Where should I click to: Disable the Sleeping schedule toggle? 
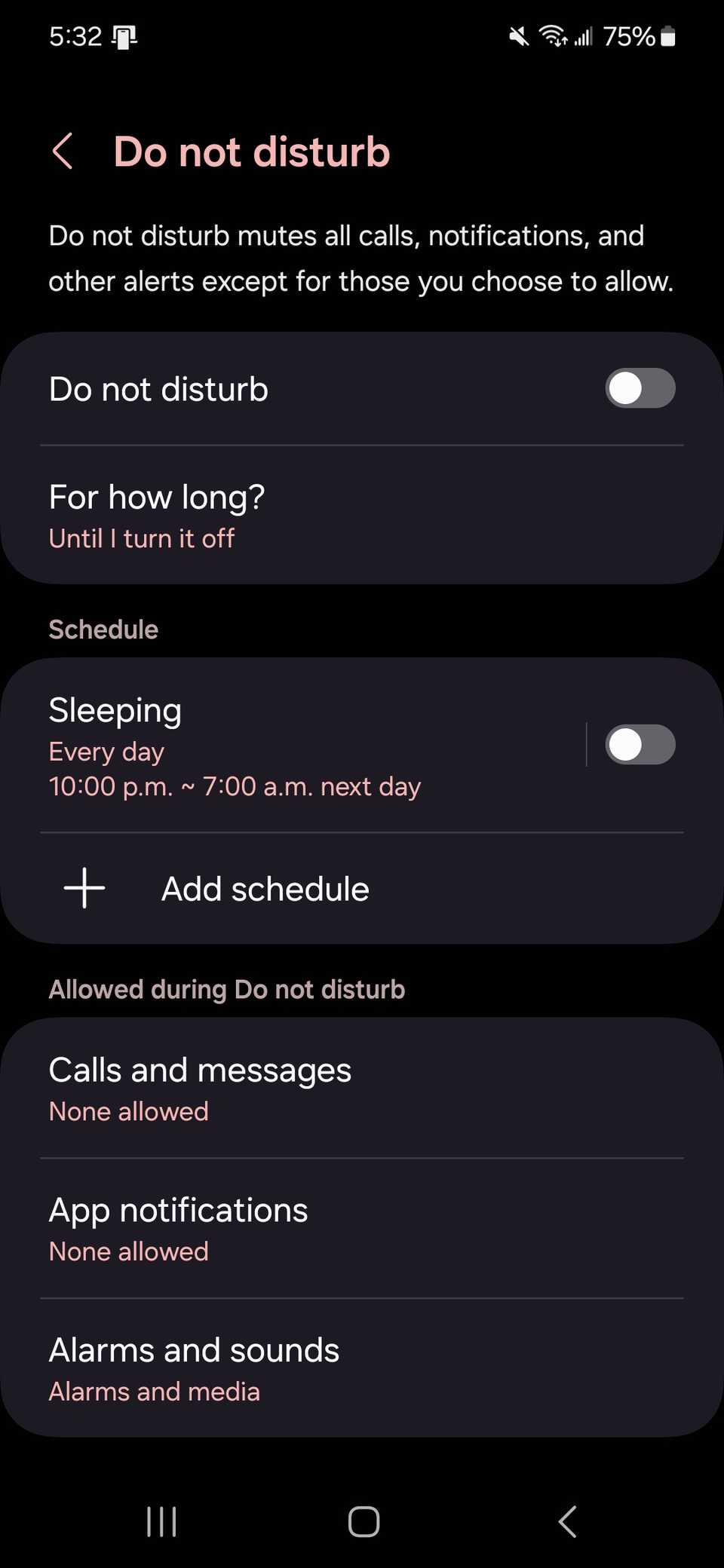click(x=640, y=745)
